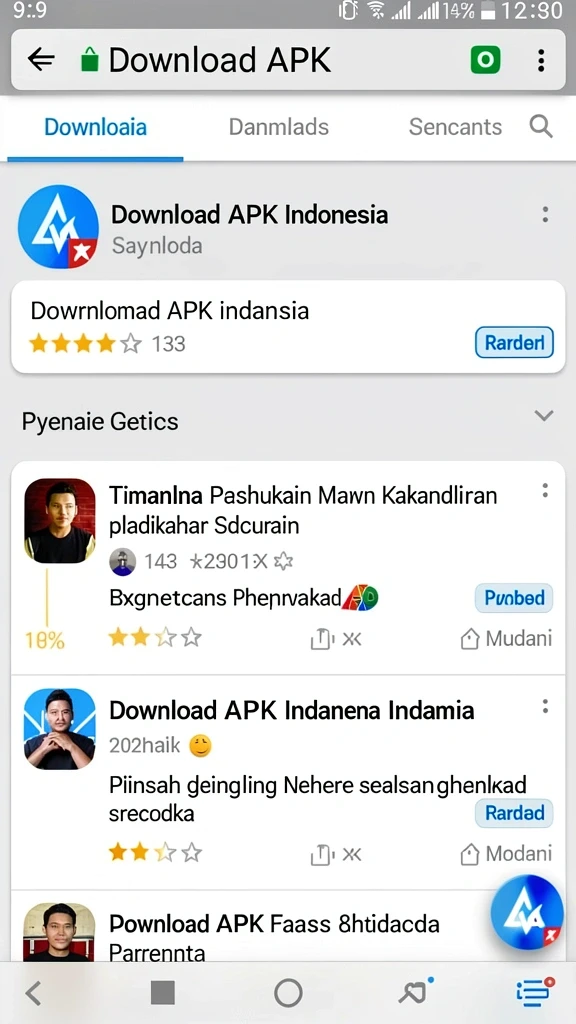576x1024 pixels.
Task: Open the browser overflow menu
Action: tap(541, 60)
